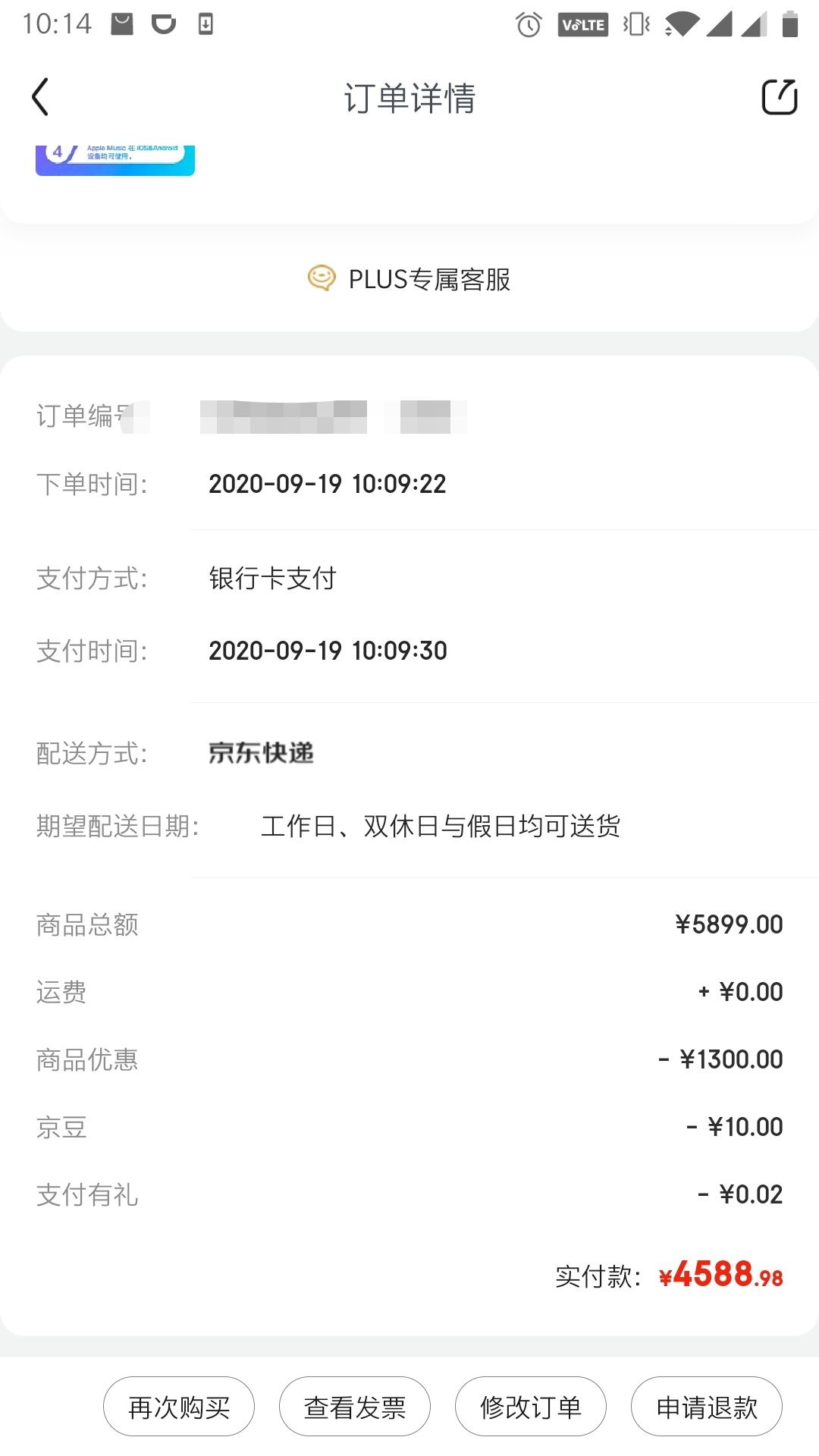Image resolution: width=819 pixels, height=1456 pixels.
Task: Tap 申请退款 to request refund
Action: point(707,1407)
